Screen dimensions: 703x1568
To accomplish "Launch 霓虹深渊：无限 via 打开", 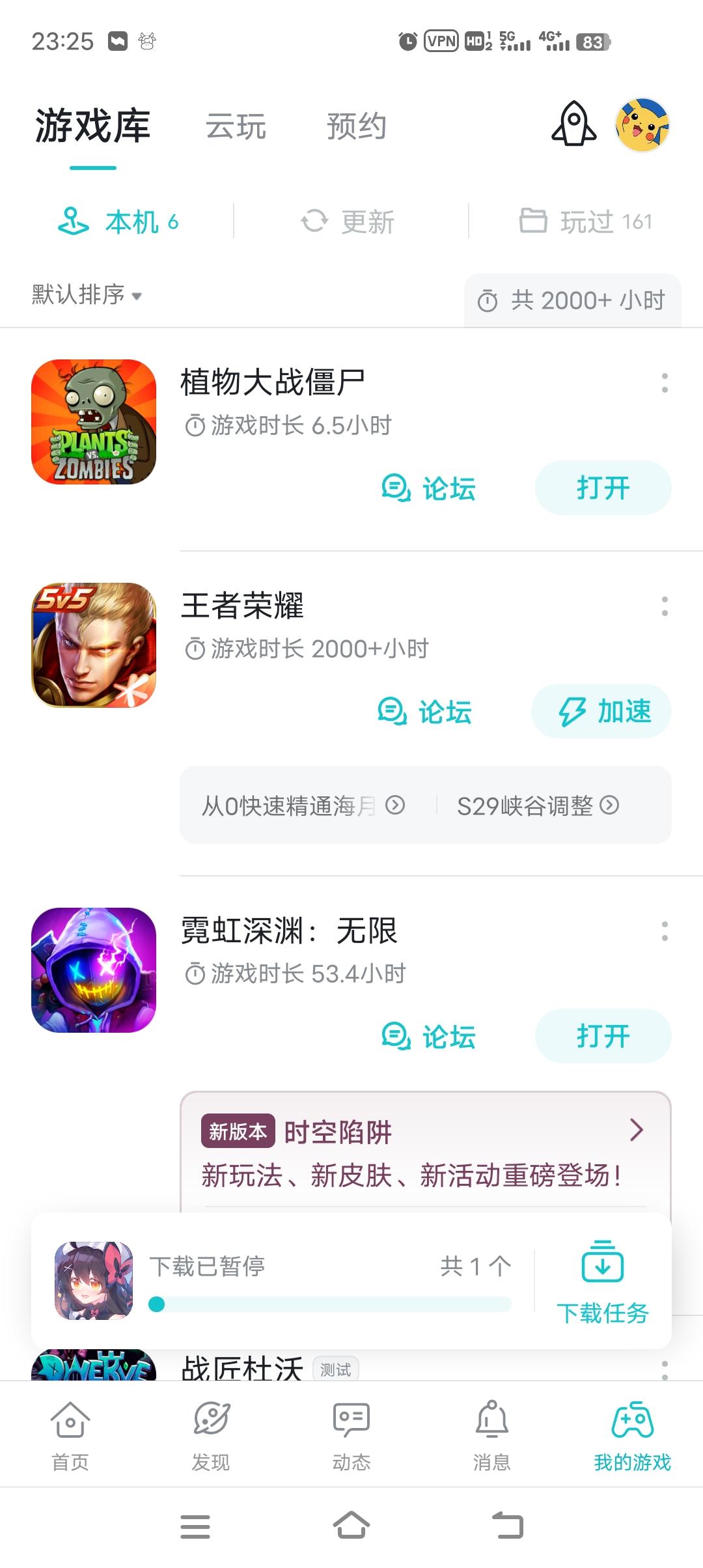I will [x=603, y=1036].
